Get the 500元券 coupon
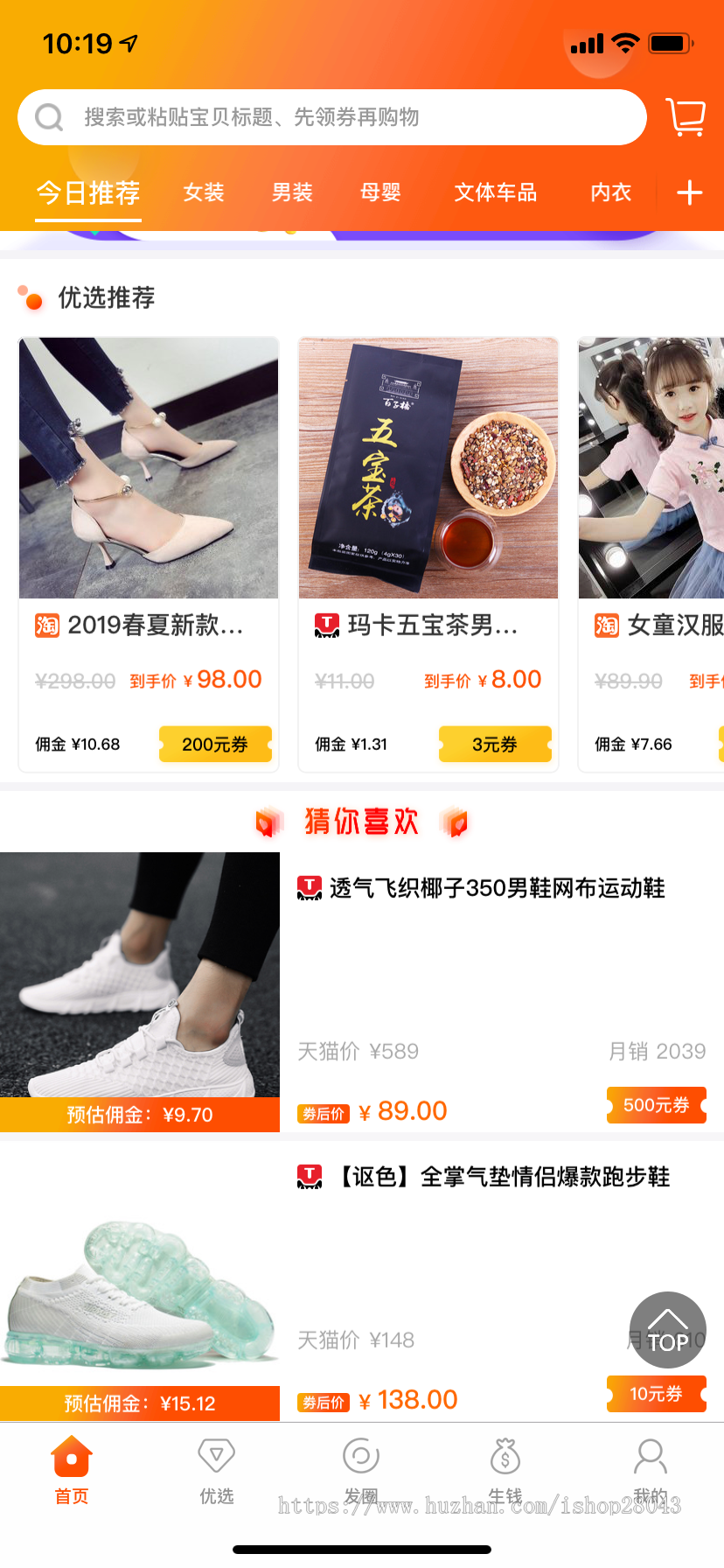The height and width of the screenshot is (1568, 724). [656, 1105]
